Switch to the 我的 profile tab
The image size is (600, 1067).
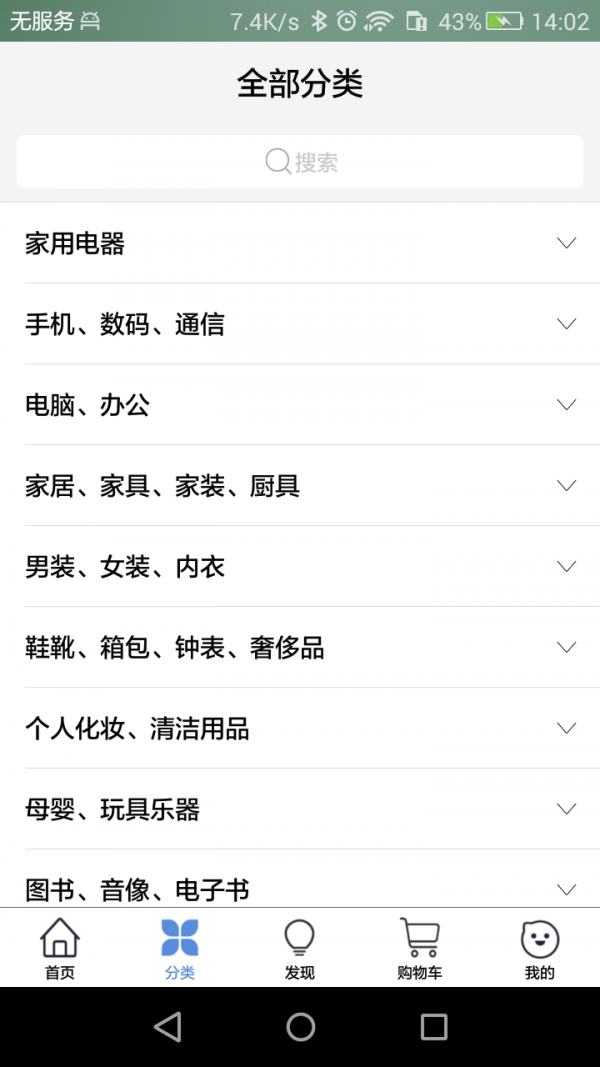click(540, 948)
